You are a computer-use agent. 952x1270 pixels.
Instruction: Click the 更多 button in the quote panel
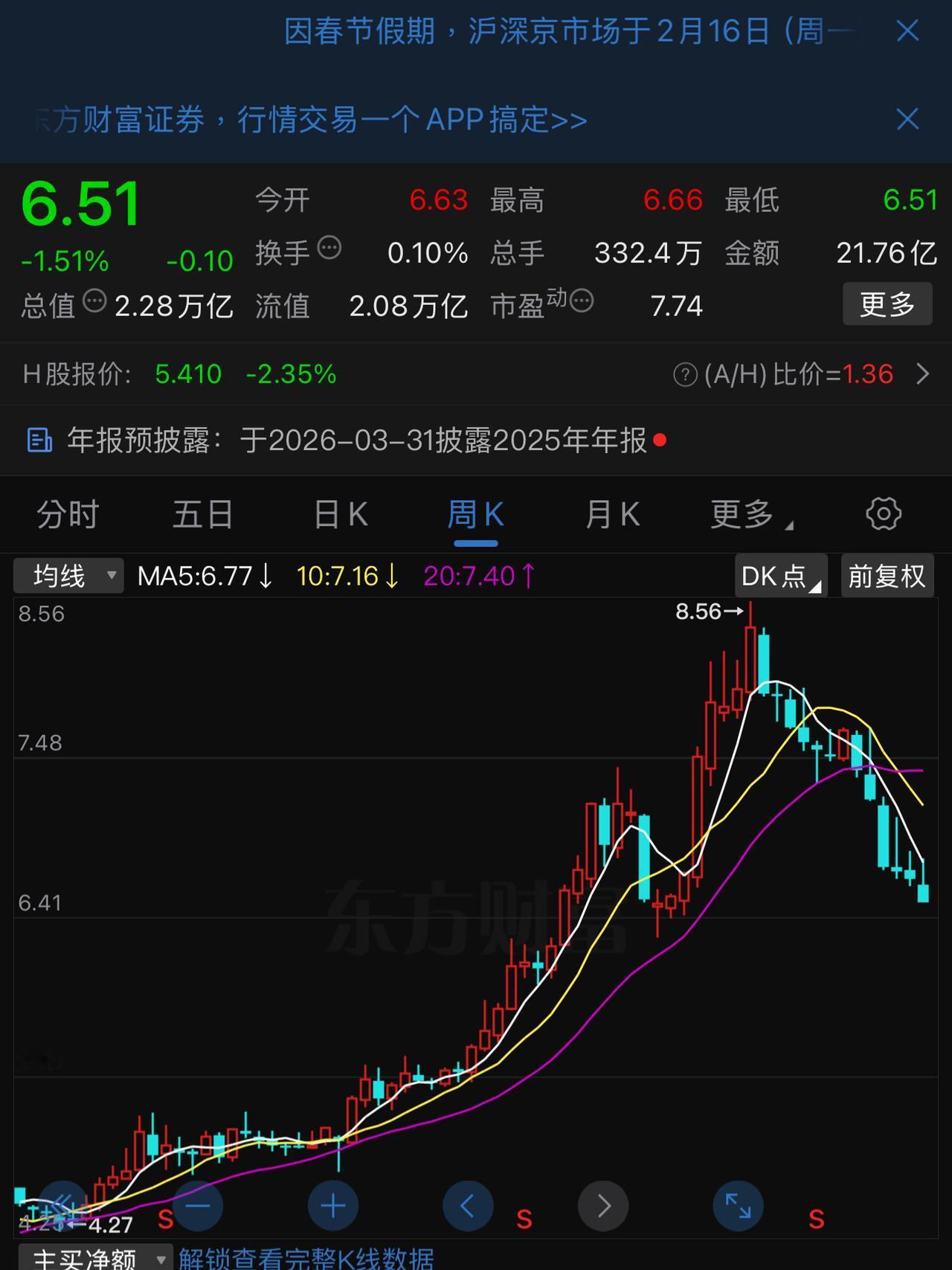pyautogui.click(x=887, y=304)
